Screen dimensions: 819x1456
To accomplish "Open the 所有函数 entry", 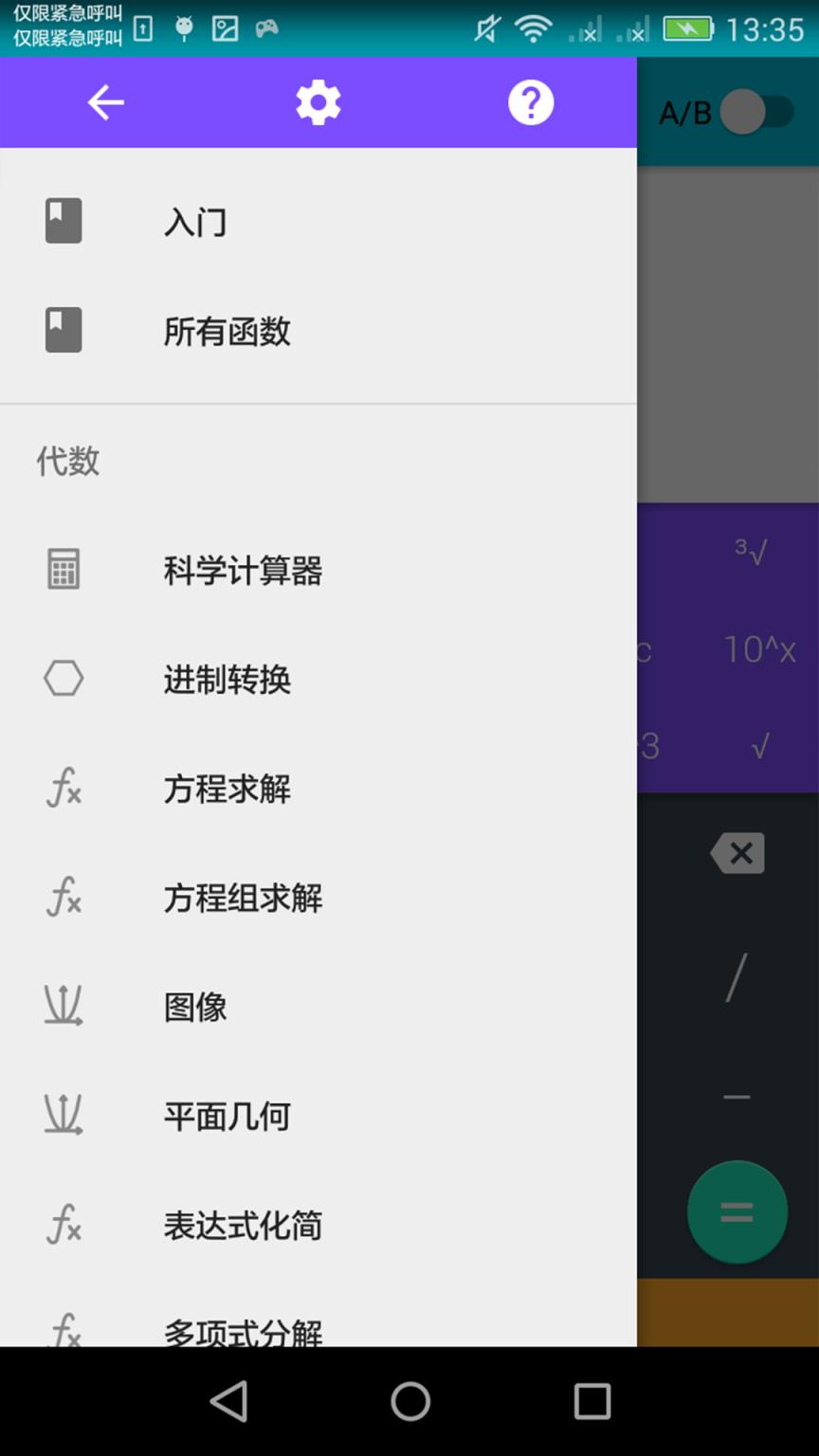I will pos(226,330).
